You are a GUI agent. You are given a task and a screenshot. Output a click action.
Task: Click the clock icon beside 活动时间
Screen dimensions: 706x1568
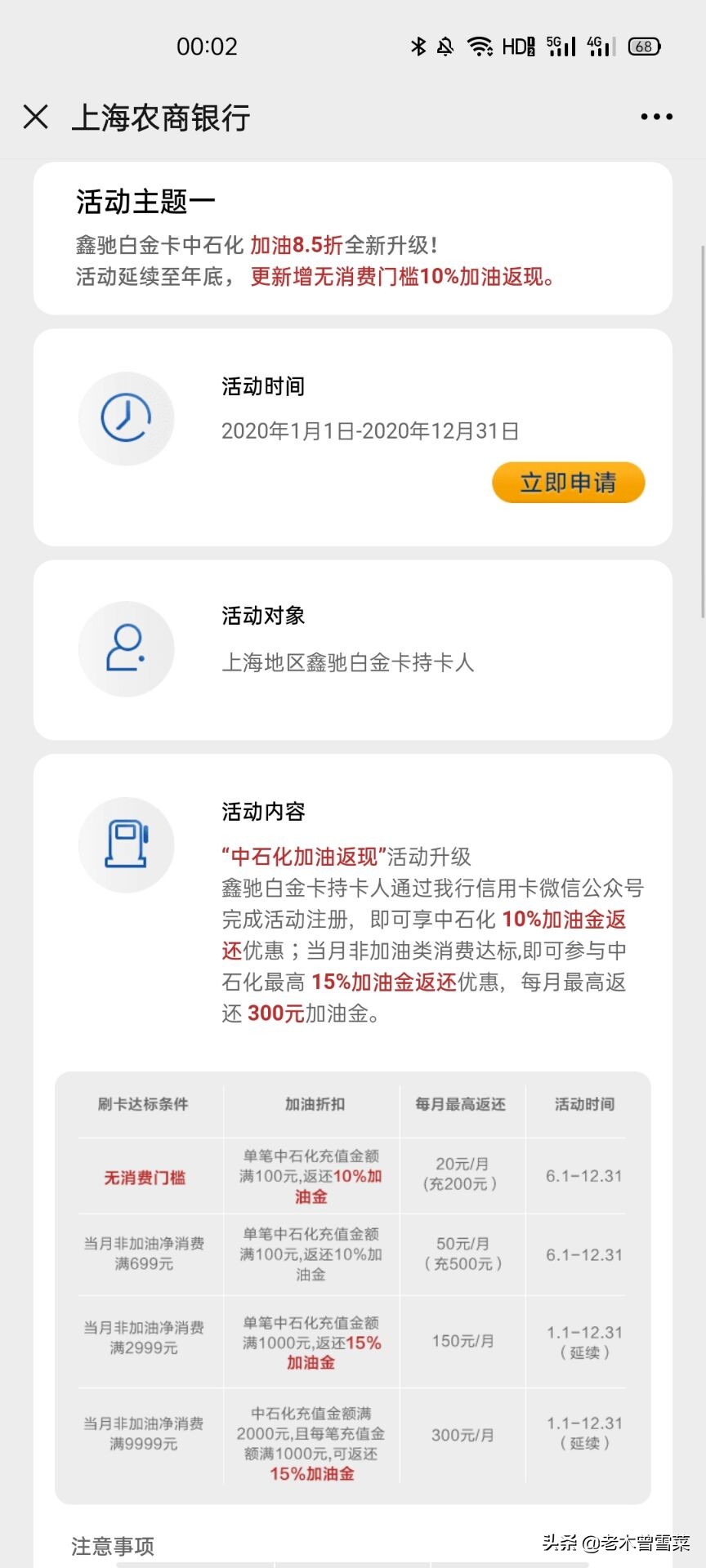(126, 418)
